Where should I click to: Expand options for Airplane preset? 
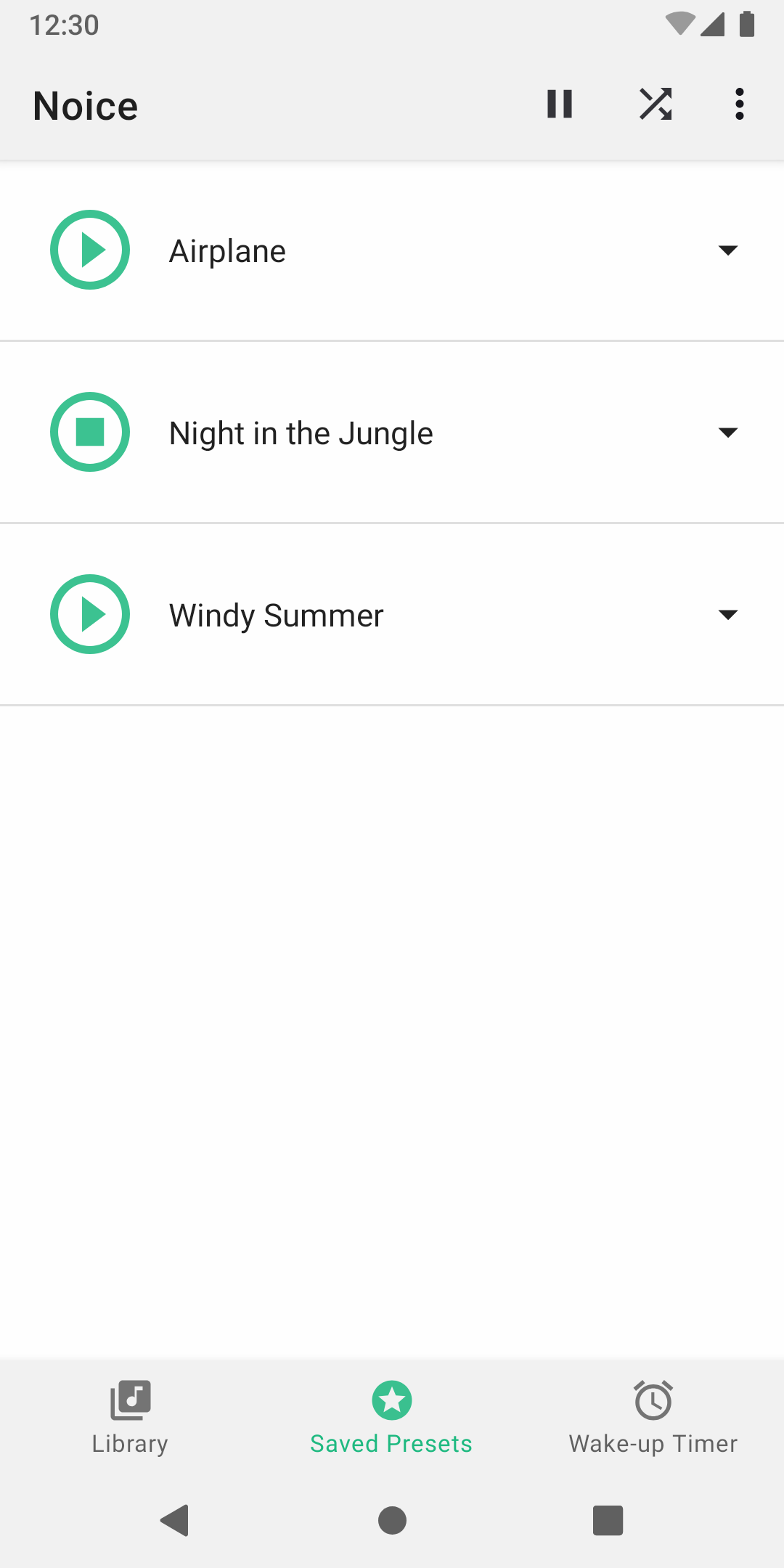tap(727, 250)
